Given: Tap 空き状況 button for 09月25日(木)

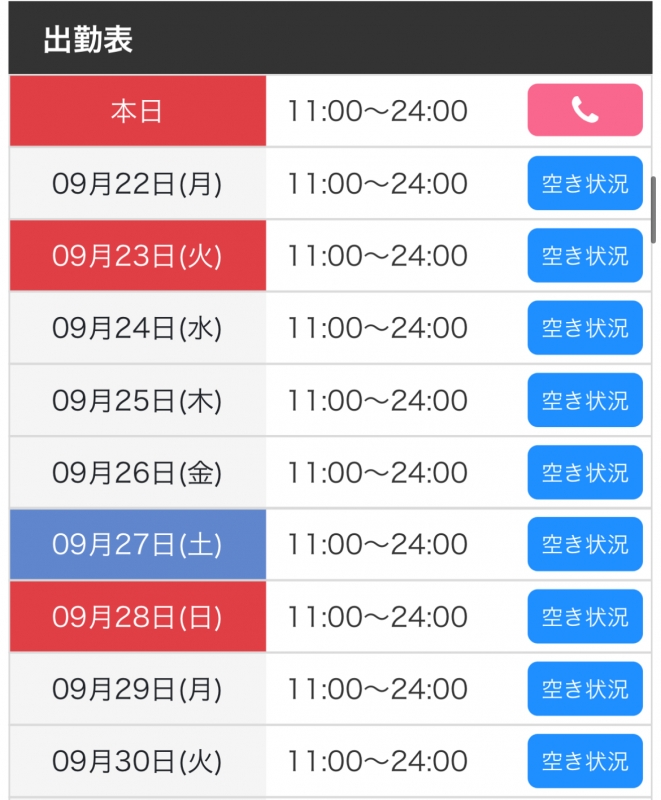Looking at the screenshot, I should point(585,400).
